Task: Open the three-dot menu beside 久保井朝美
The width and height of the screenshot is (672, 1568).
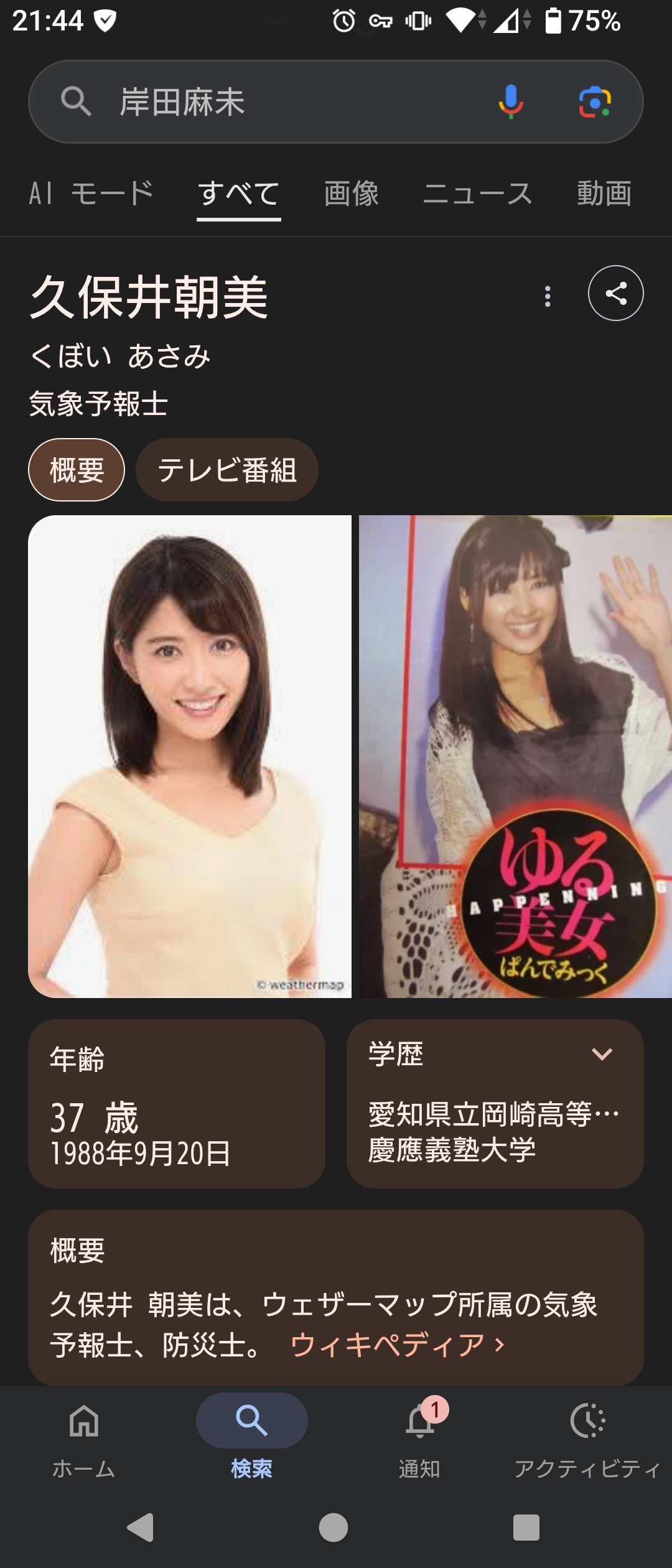Action: 548,296
